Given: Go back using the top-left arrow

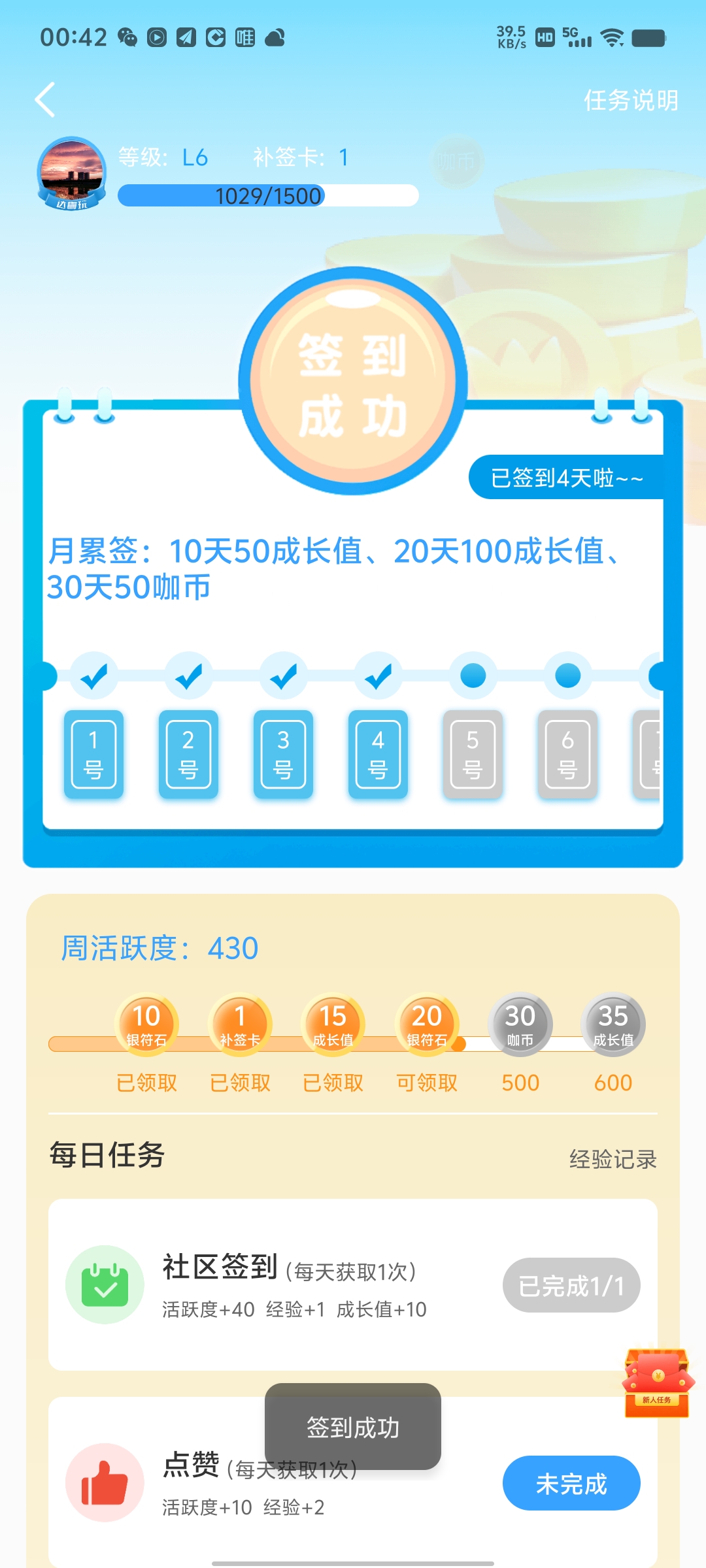Looking at the screenshot, I should [x=45, y=100].
